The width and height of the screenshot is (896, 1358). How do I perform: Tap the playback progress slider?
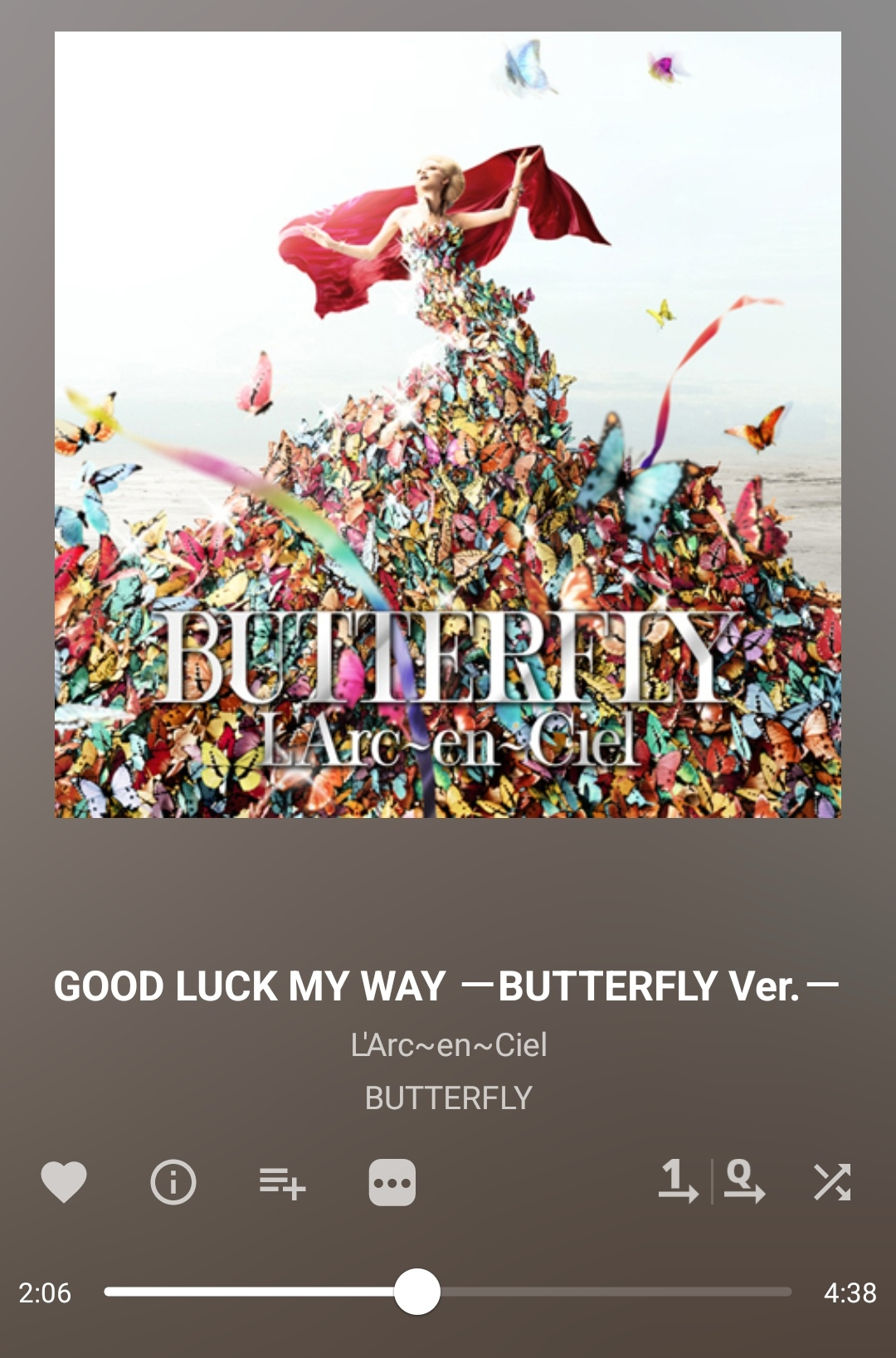click(x=448, y=1292)
